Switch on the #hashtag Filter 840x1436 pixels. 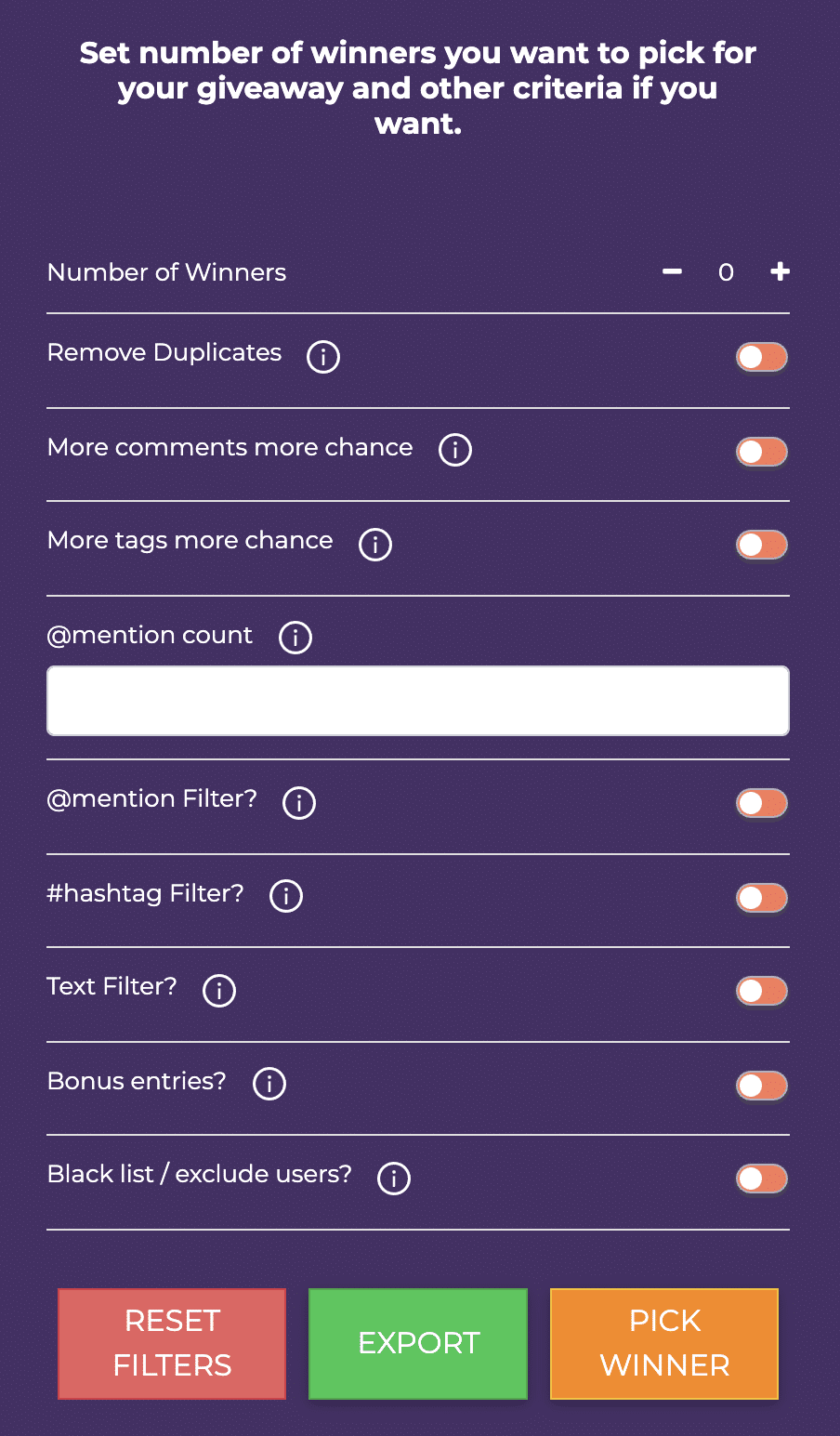762,898
